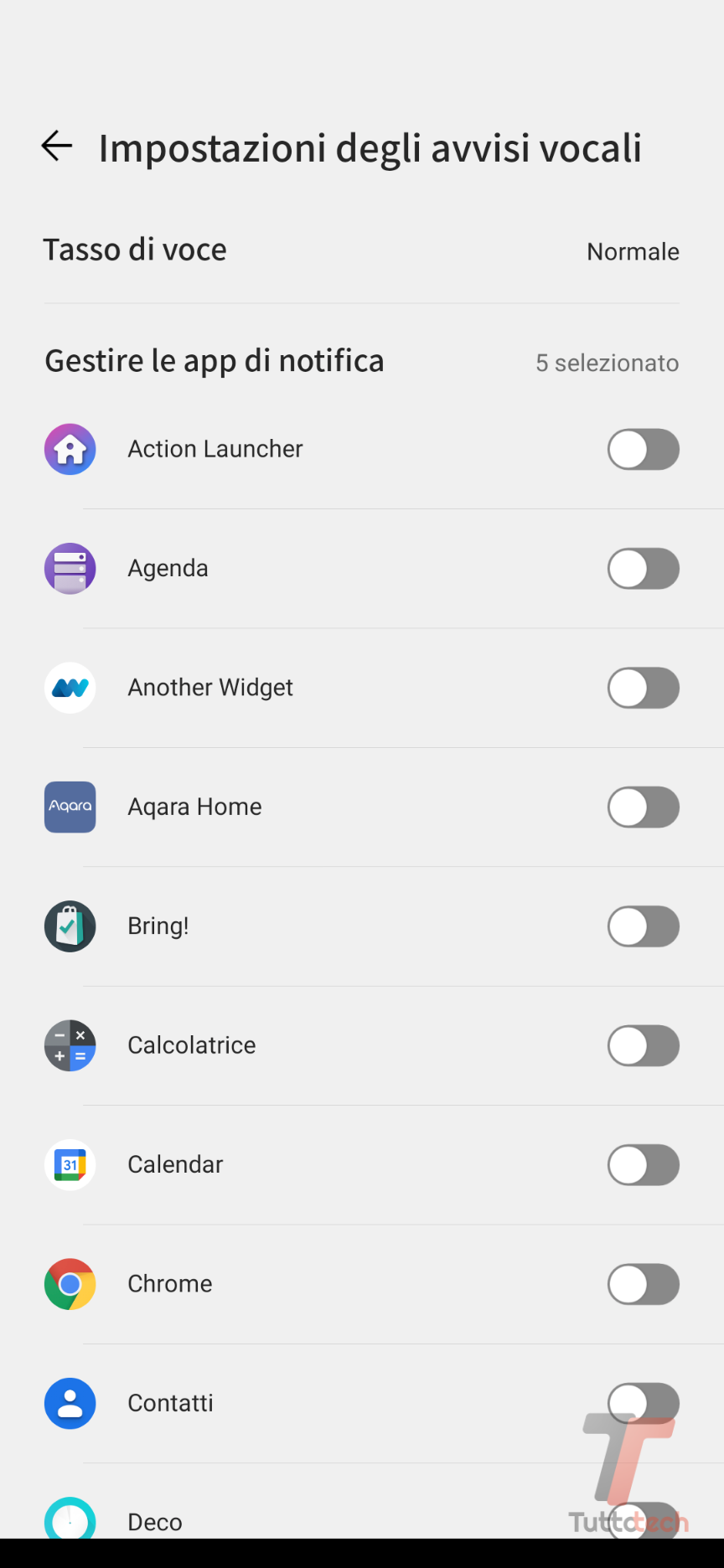Turn on the Agenda toggle
This screenshot has height=1568, width=724.
click(x=643, y=569)
